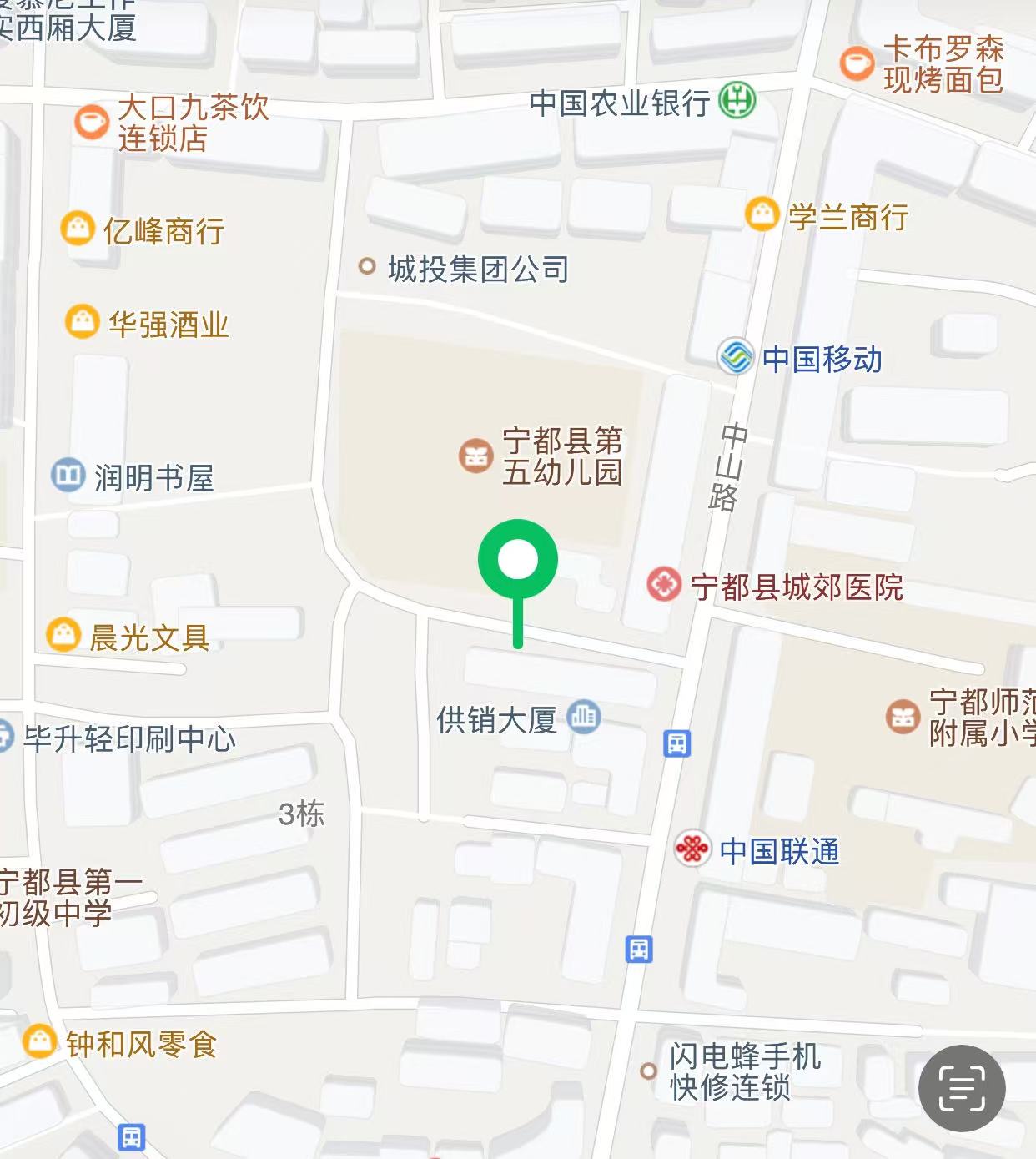Select 晨光文具 shop marker
This screenshot has height=1159, width=1036.
(x=63, y=635)
